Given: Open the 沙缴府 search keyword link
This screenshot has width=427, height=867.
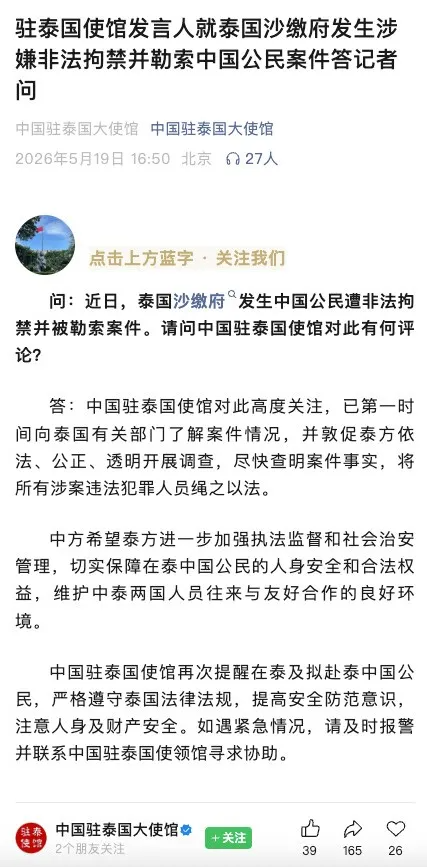Looking at the screenshot, I should (x=199, y=301).
